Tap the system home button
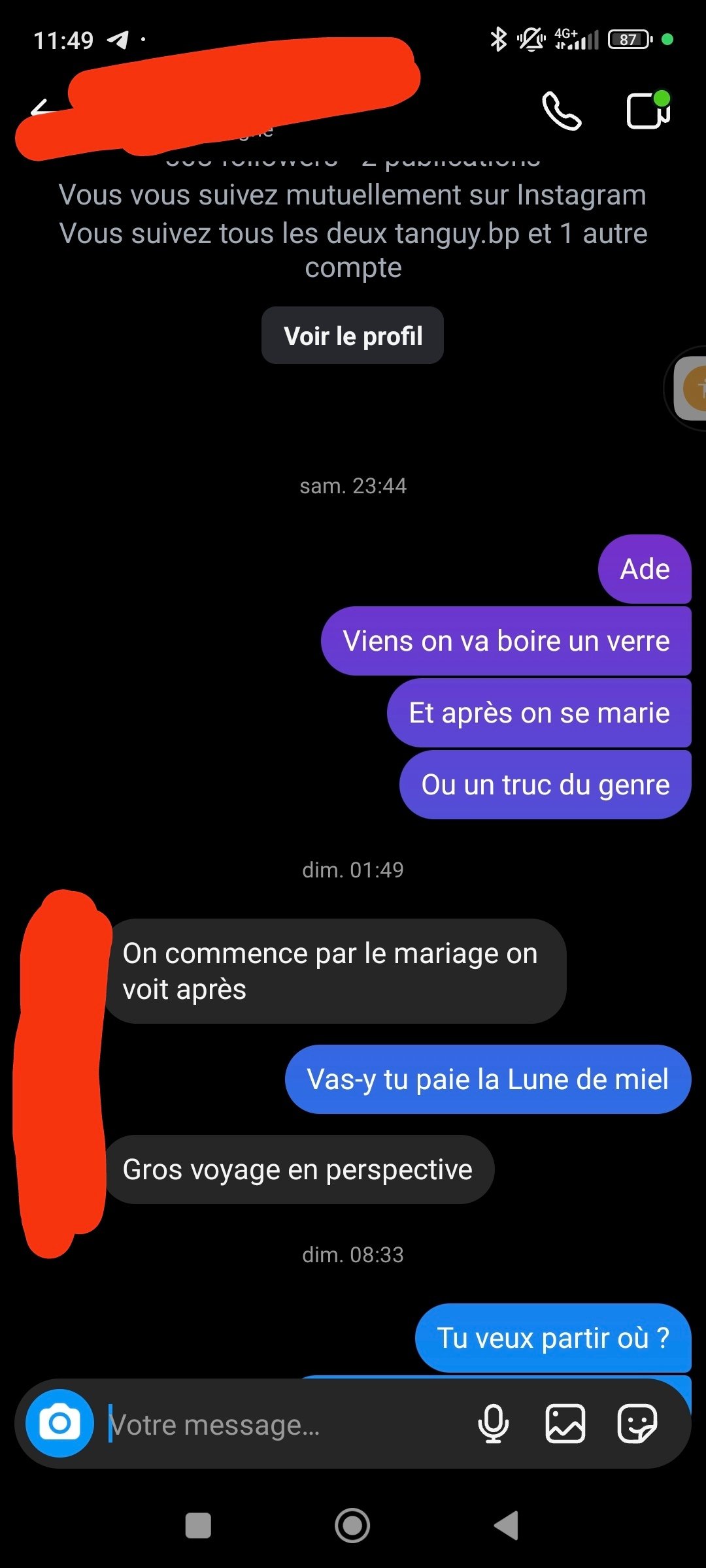The width and height of the screenshot is (706, 1568). 353,1526
